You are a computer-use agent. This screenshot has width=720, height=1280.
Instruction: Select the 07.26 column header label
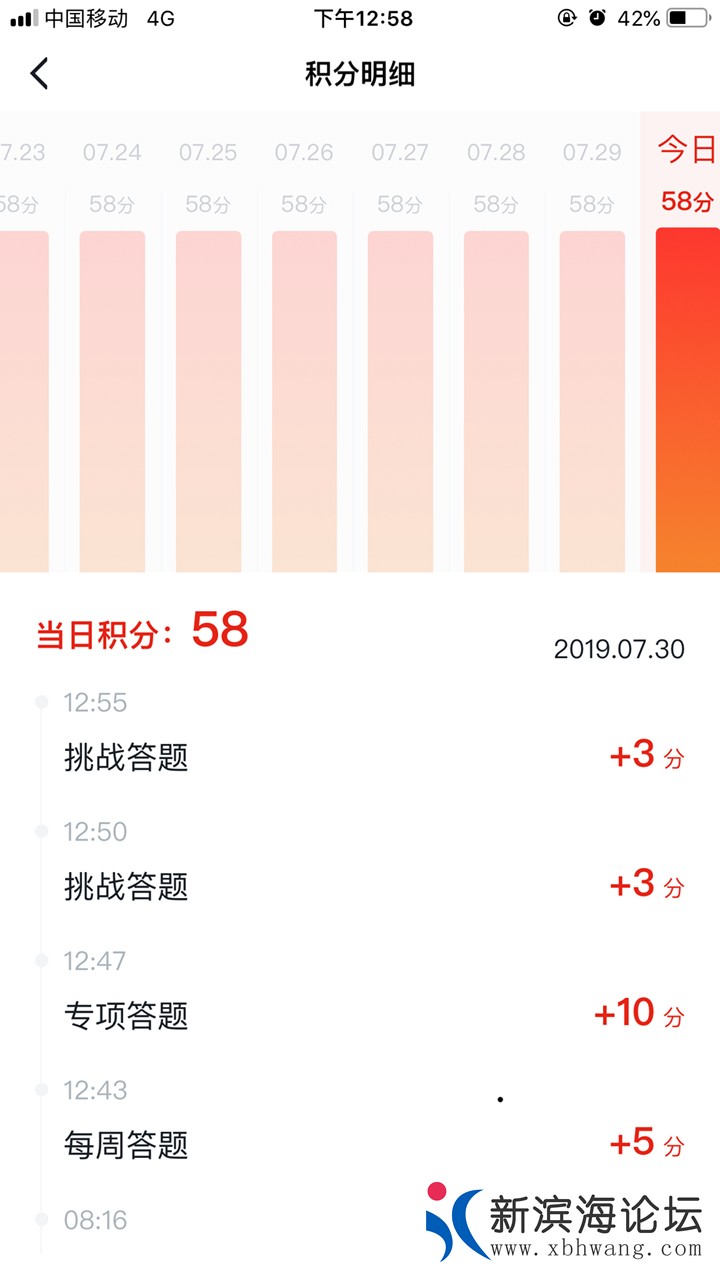click(x=304, y=152)
